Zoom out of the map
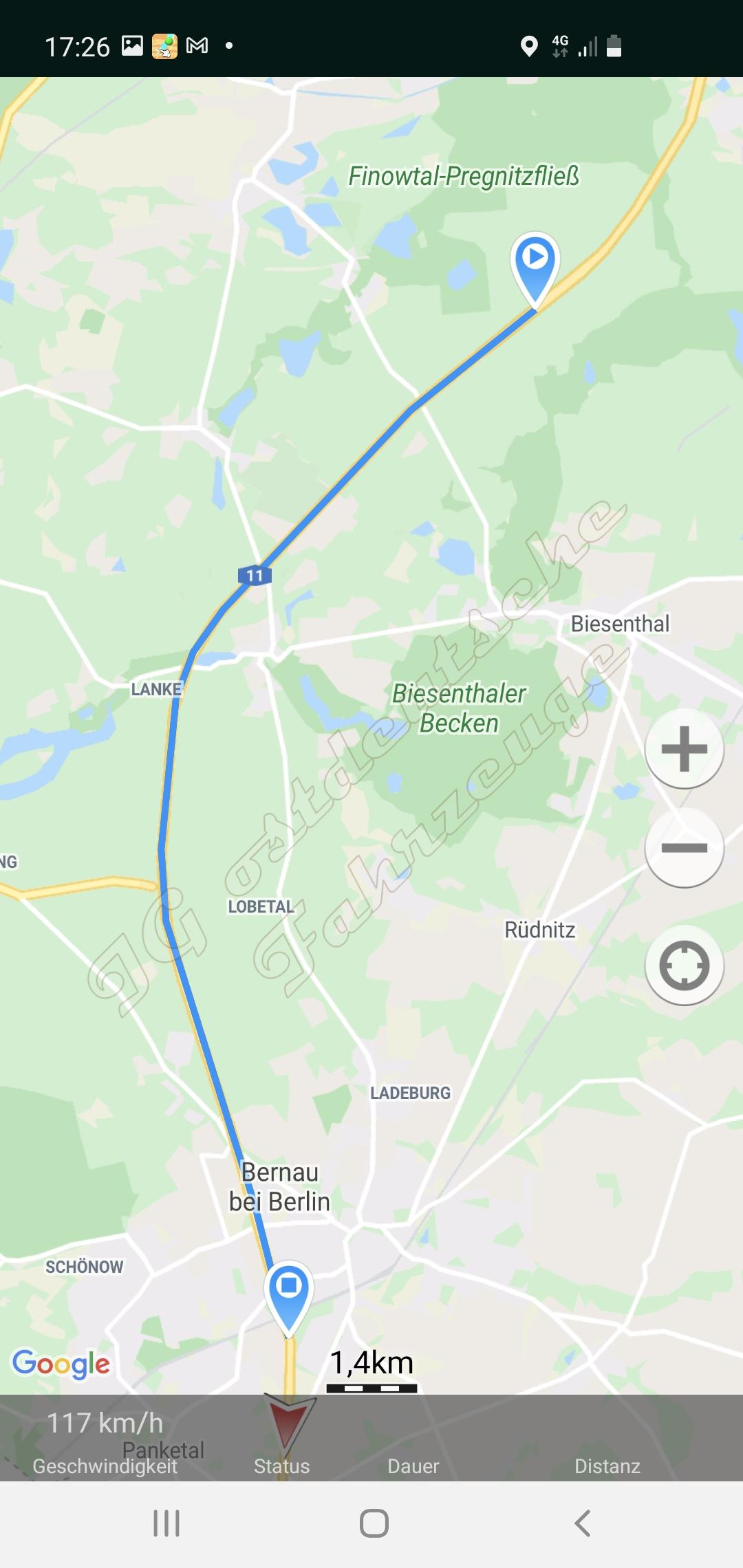 (684, 848)
